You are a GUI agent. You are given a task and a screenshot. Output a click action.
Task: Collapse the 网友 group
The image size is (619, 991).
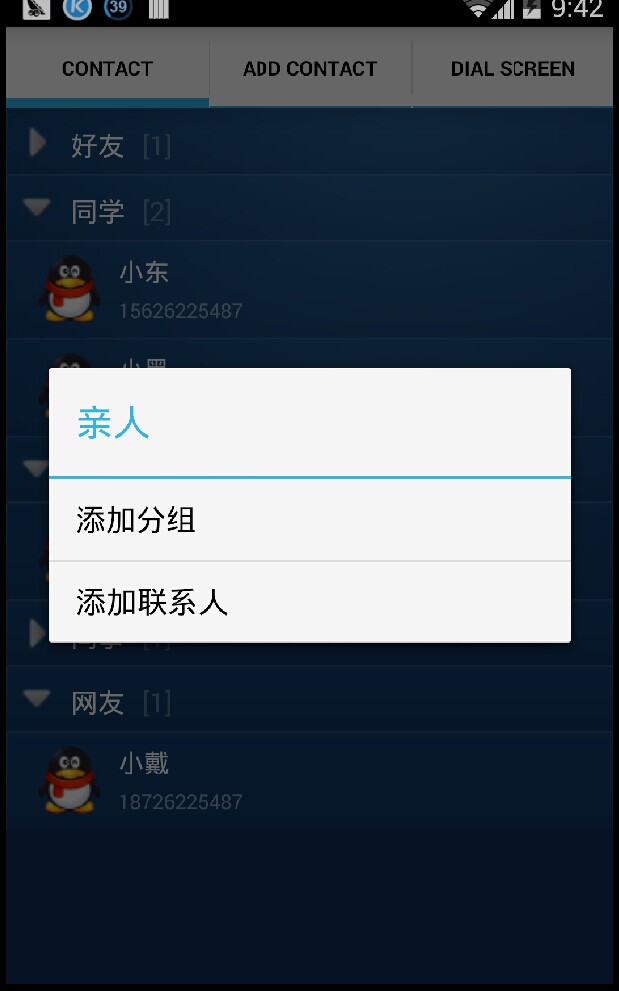click(100, 702)
